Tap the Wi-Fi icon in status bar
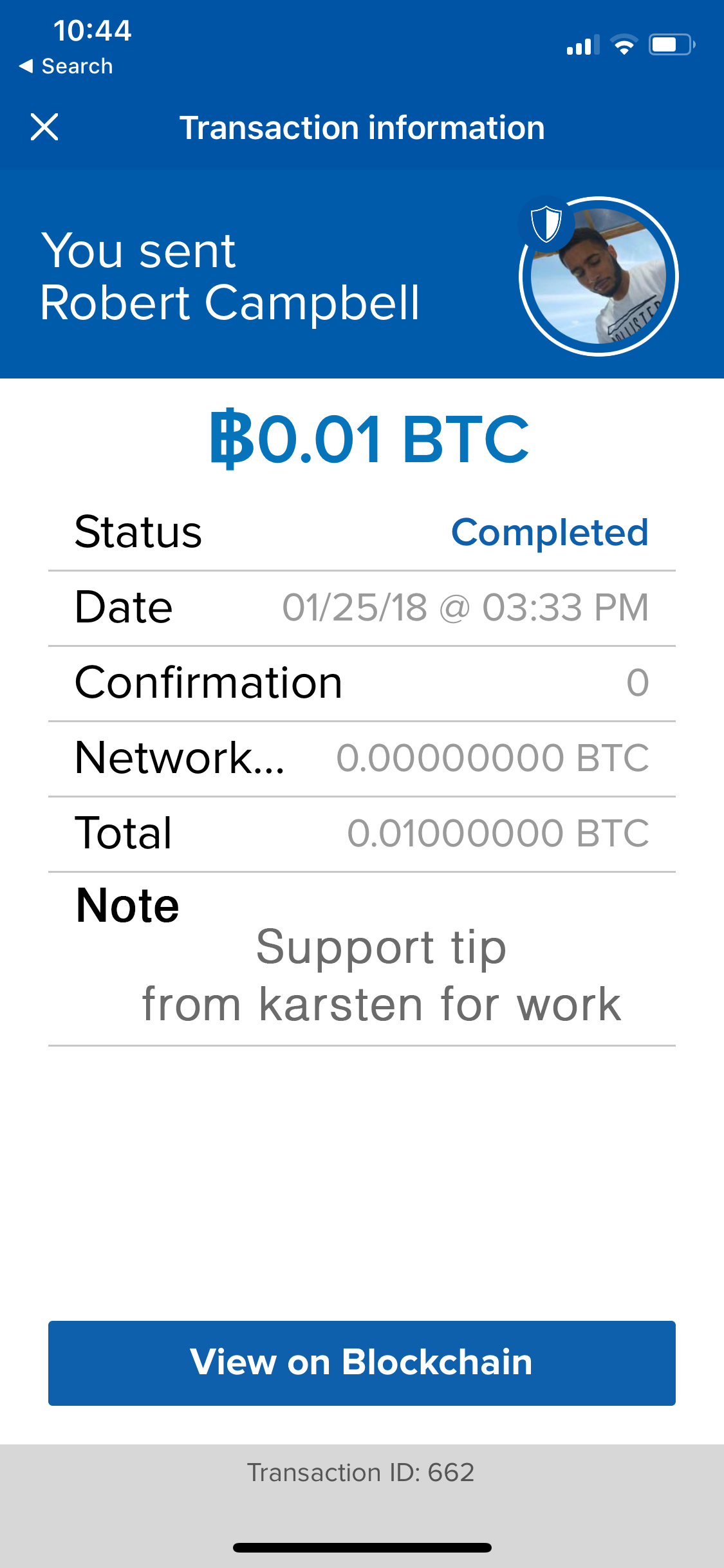724x1568 pixels. coord(623,44)
